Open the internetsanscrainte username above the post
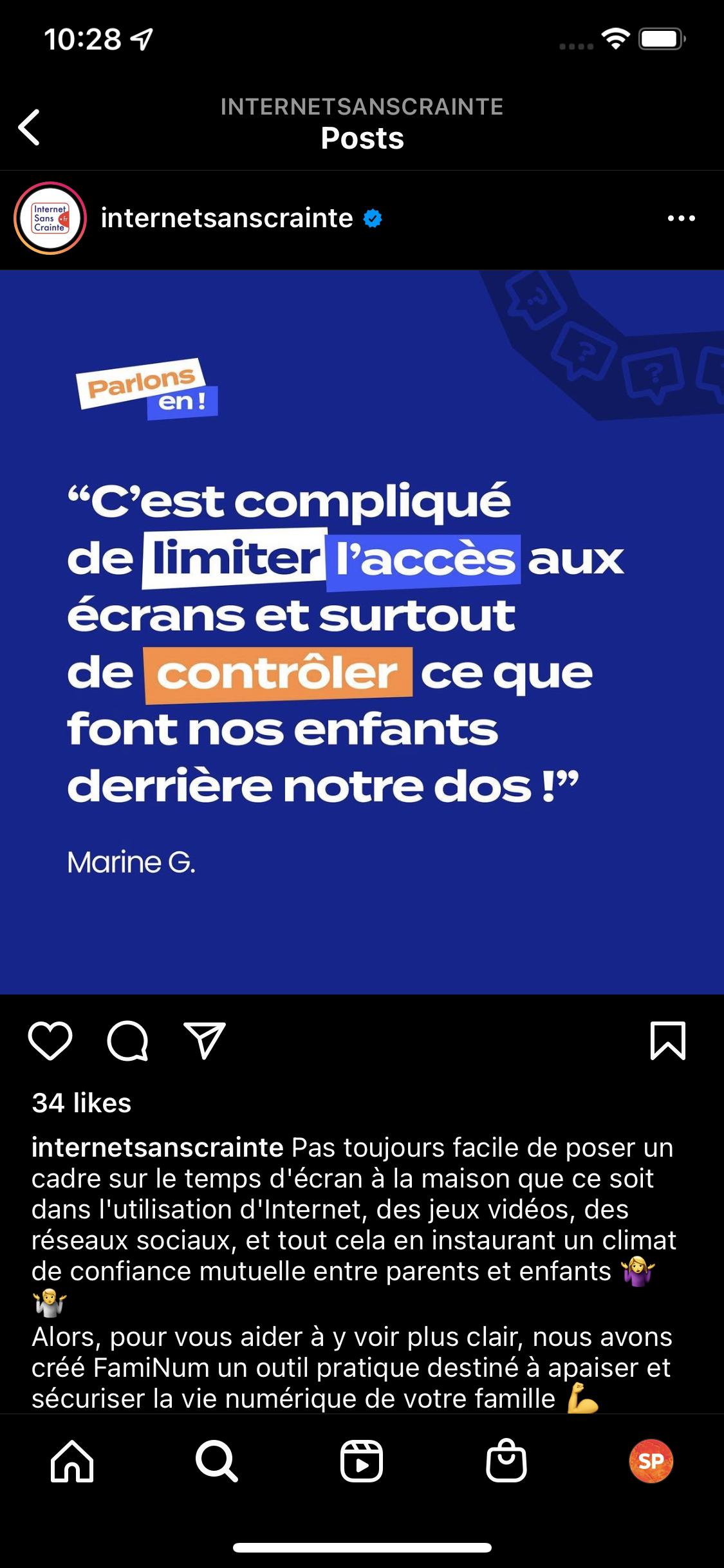This screenshot has width=724, height=1568. [227, 218]
